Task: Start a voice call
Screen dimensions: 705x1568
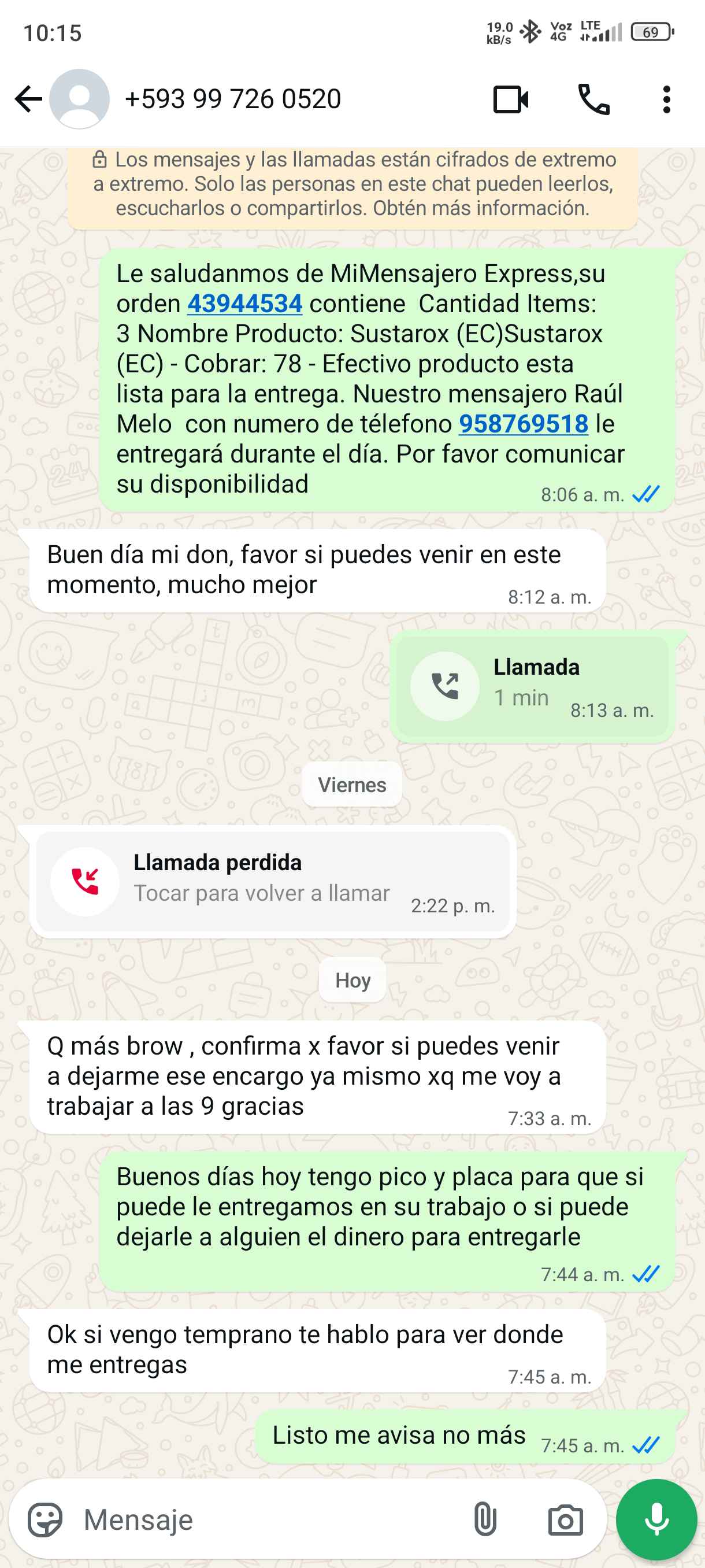Action: click(593, 99)
